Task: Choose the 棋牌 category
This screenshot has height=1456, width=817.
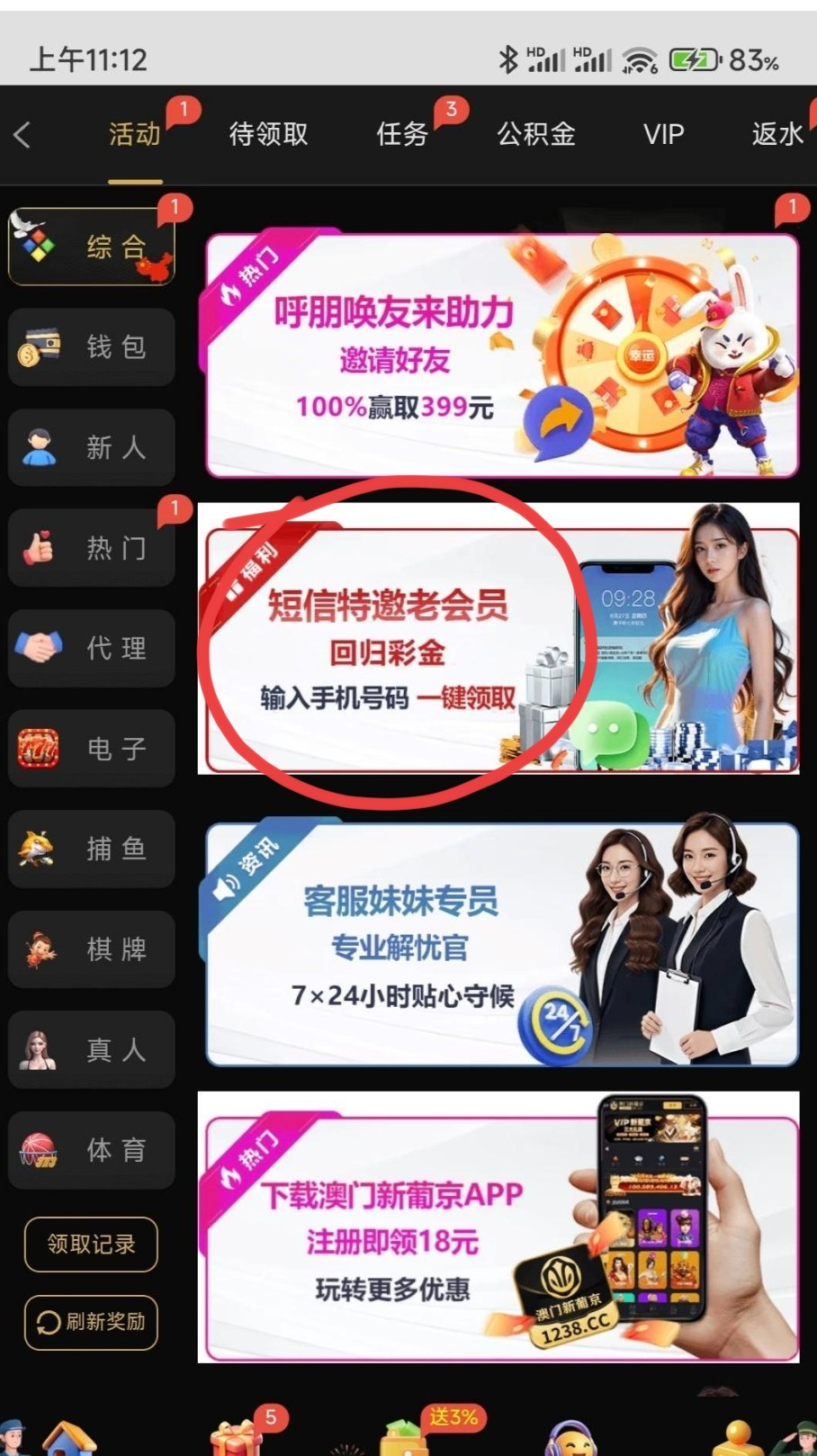Action: (91, 949)
